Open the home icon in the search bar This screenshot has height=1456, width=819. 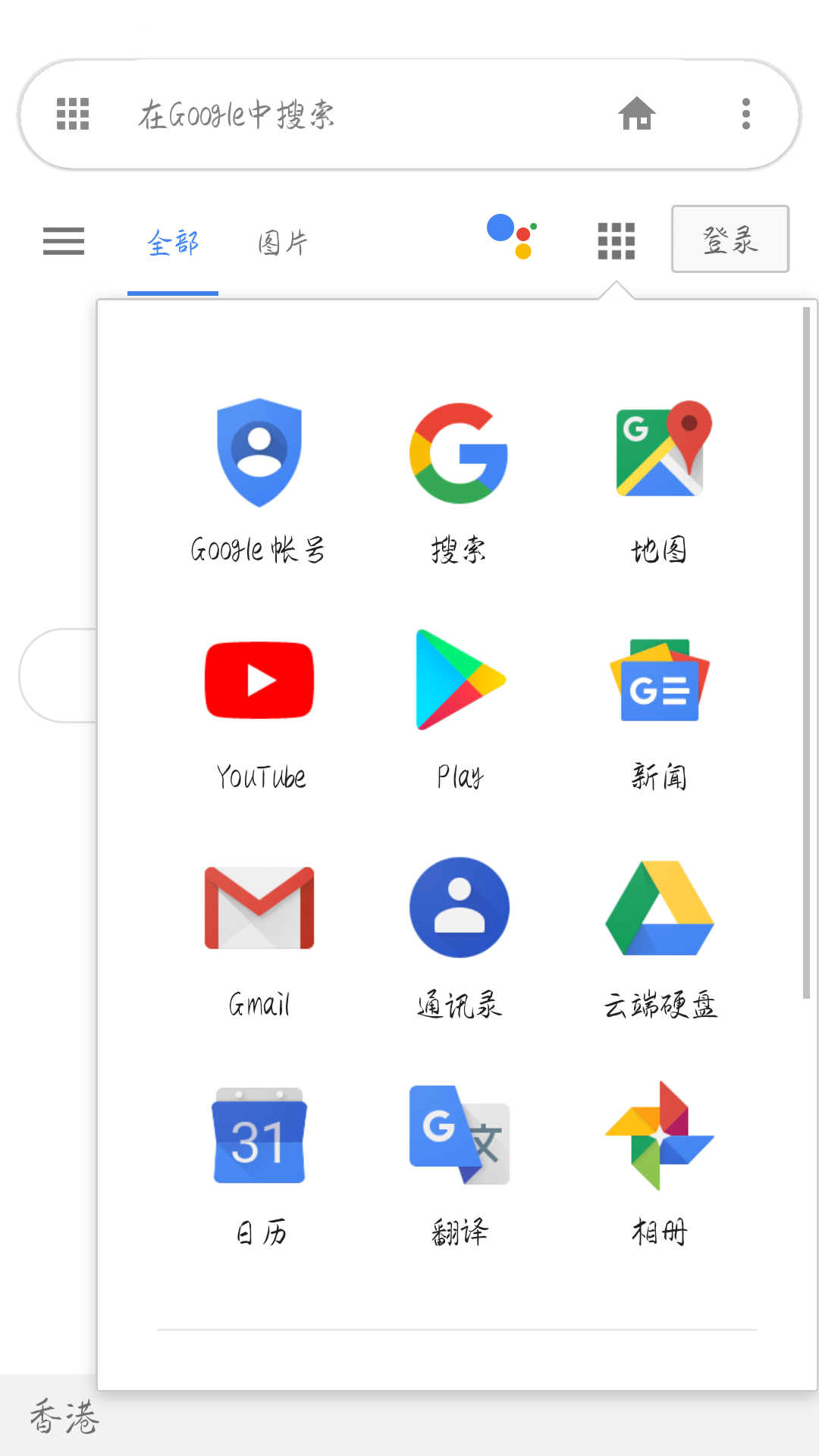click(x=637, y=114)
